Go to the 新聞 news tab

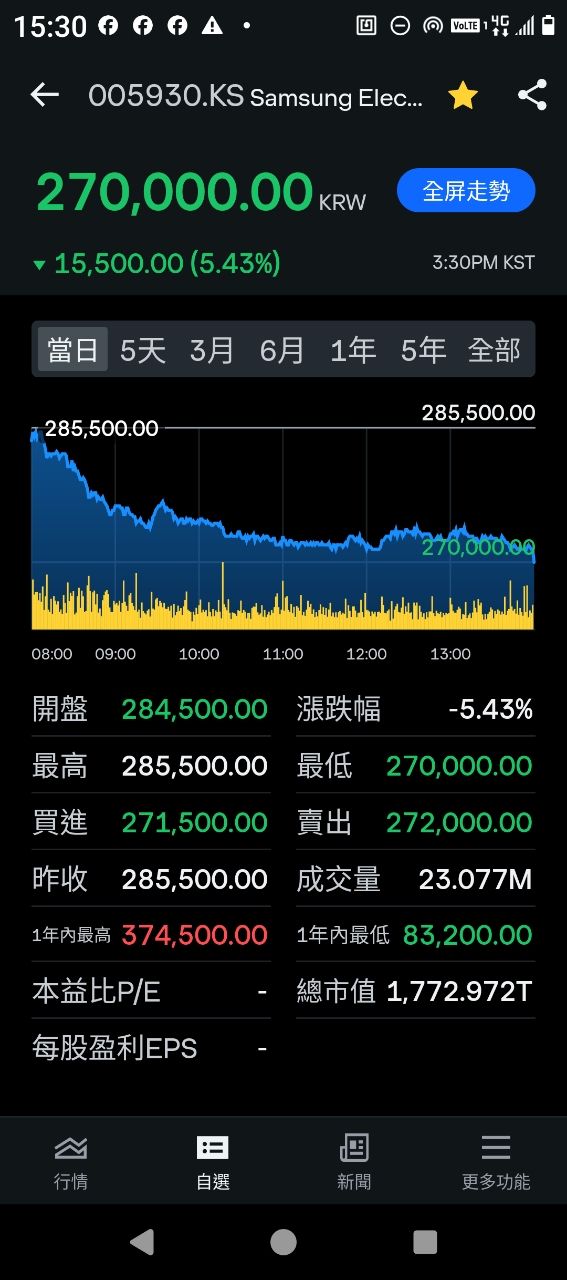(354, 1162)
